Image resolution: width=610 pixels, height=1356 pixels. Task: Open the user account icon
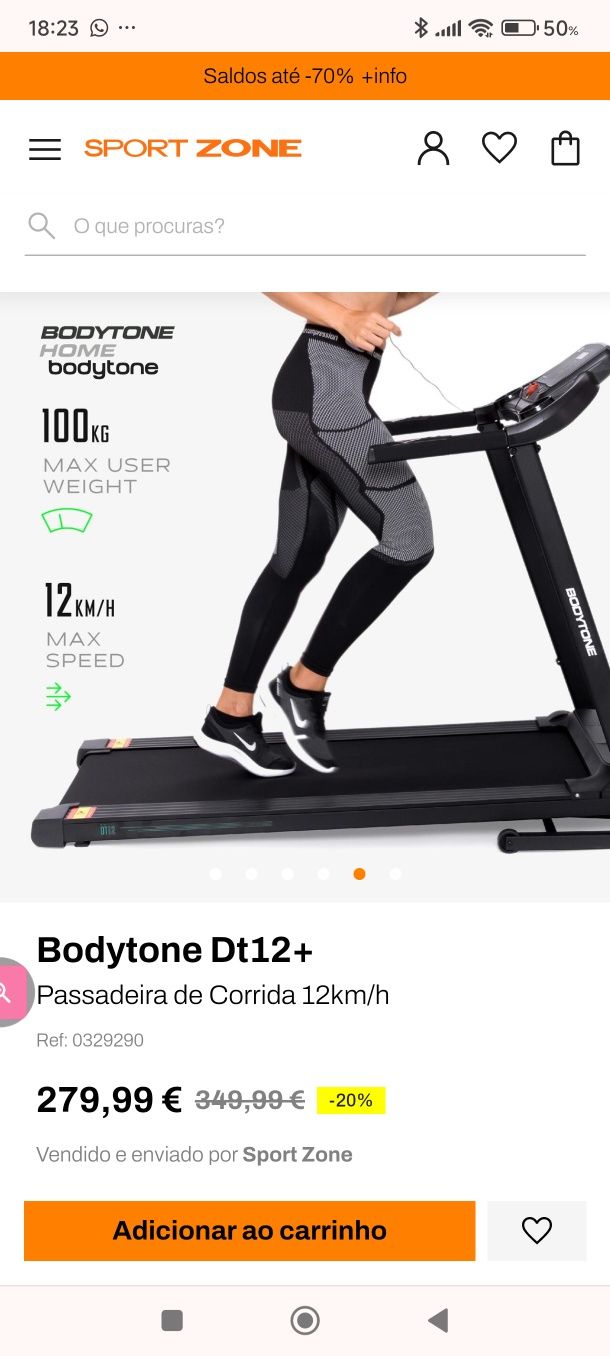point(433,148)
